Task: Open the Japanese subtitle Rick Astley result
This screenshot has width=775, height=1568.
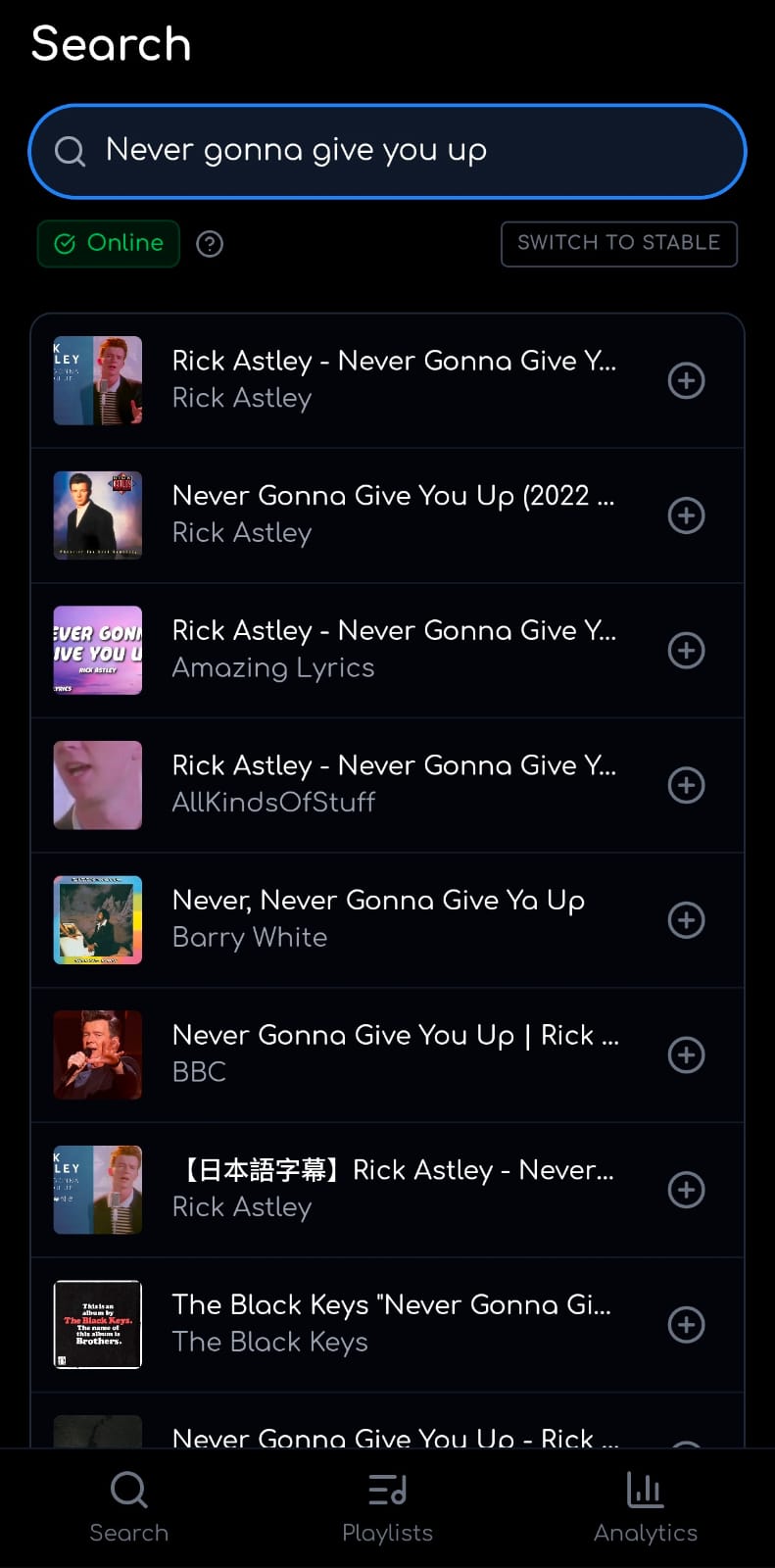Action: coord(392,1189)
